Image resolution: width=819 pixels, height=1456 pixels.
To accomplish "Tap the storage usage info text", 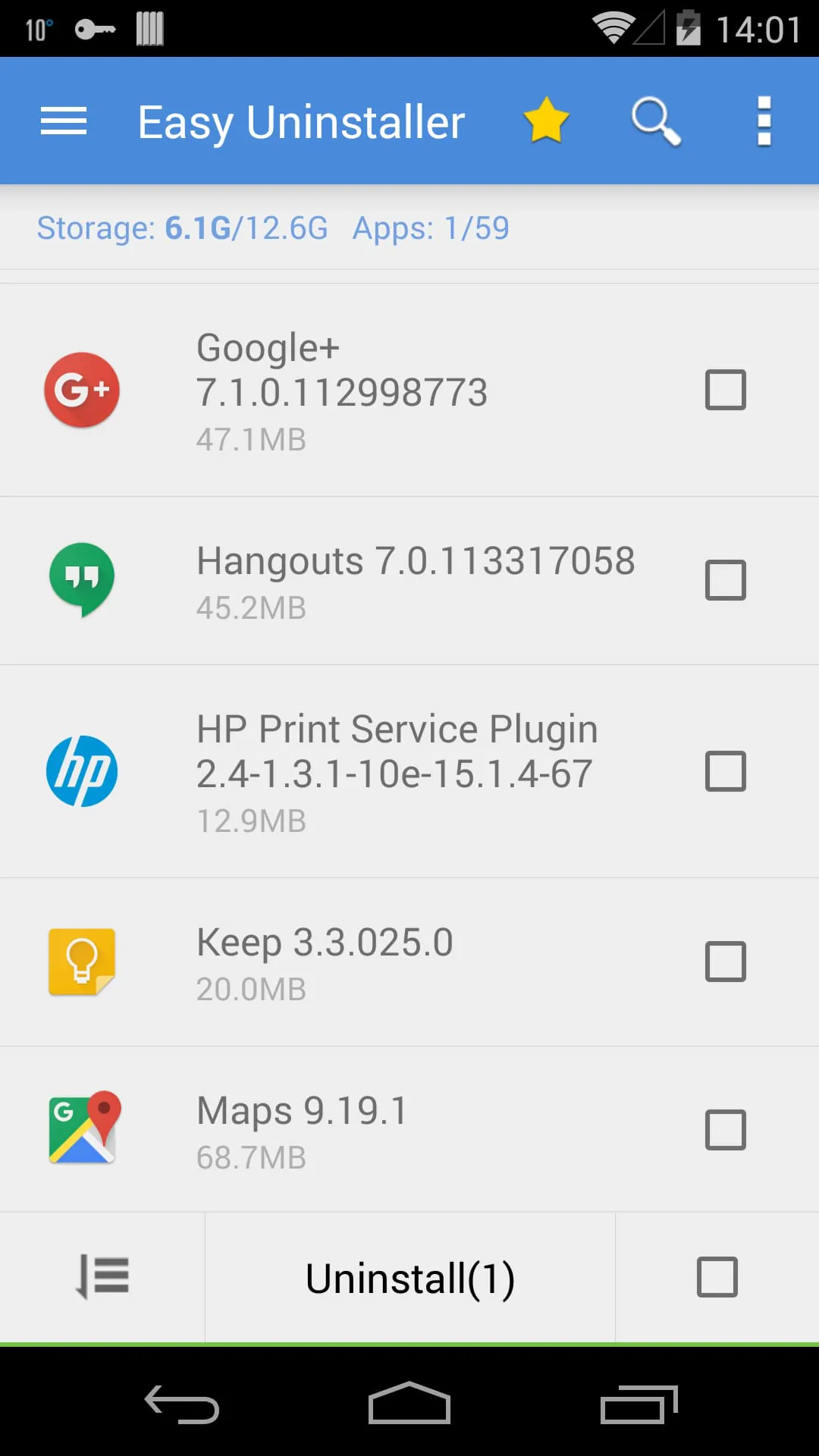I will point(182,227).
